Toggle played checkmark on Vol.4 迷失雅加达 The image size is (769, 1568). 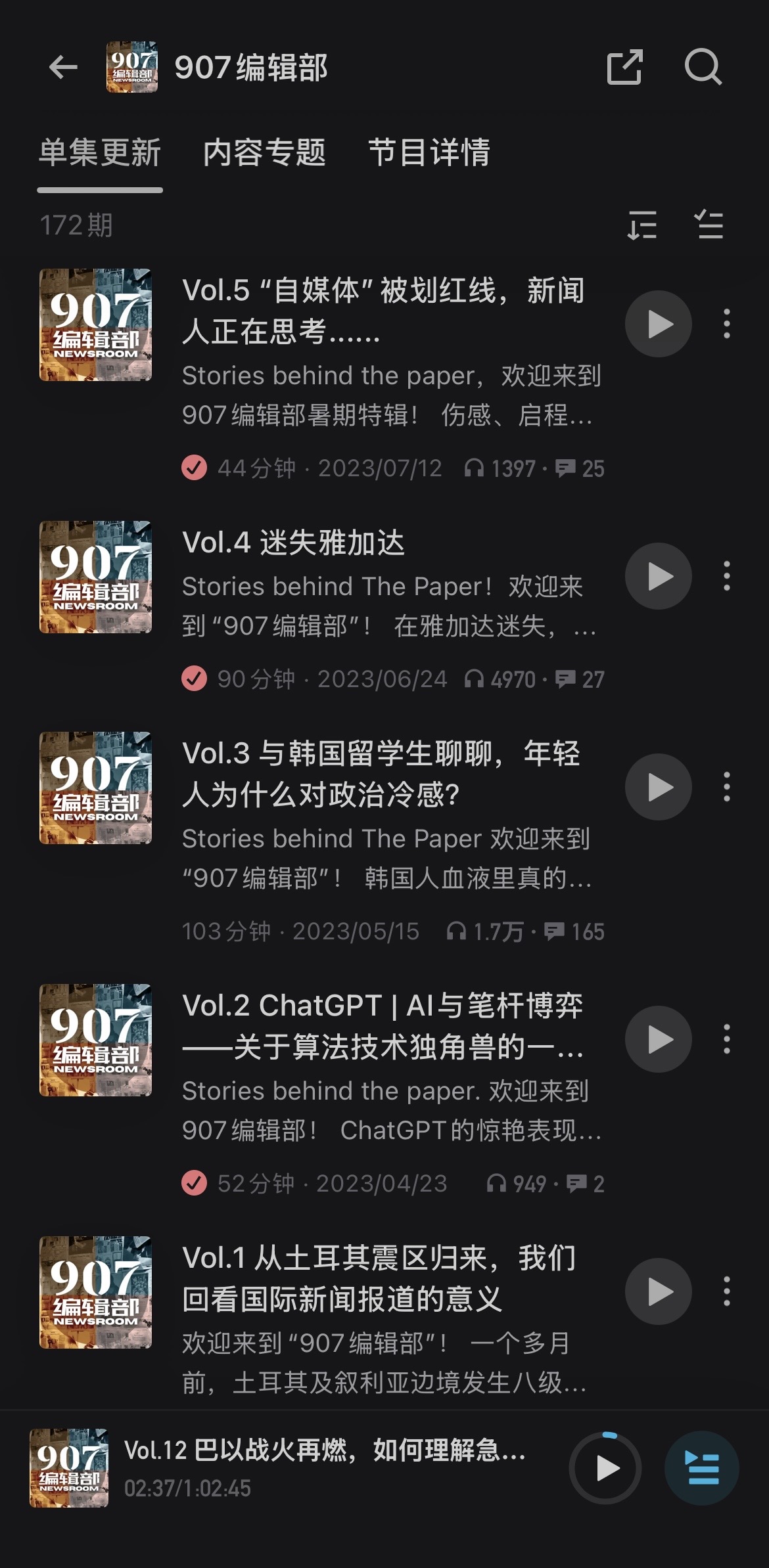(x=194, y=680)
